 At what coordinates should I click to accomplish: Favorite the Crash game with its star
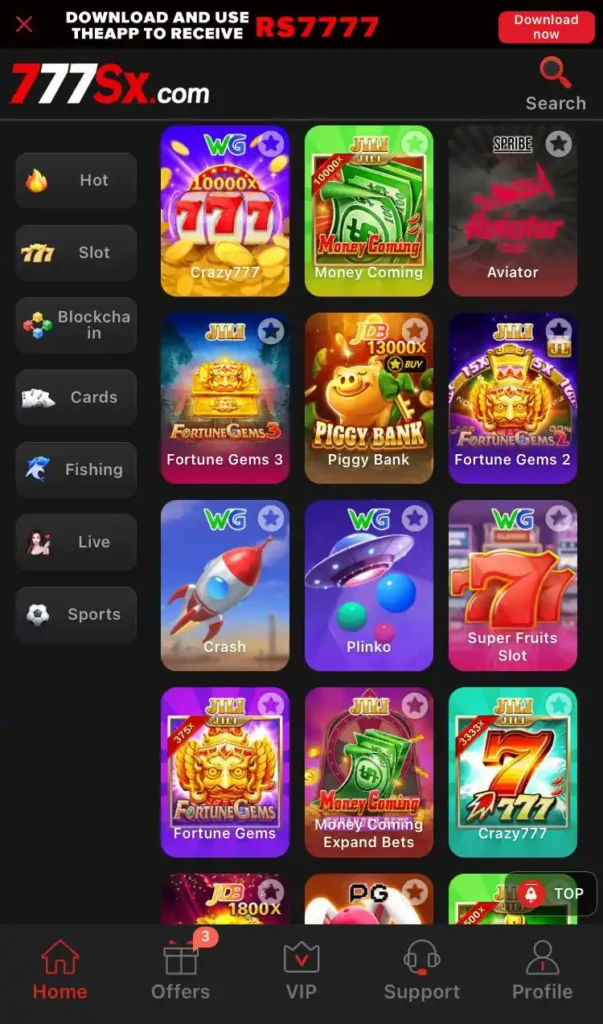[270, 518]
